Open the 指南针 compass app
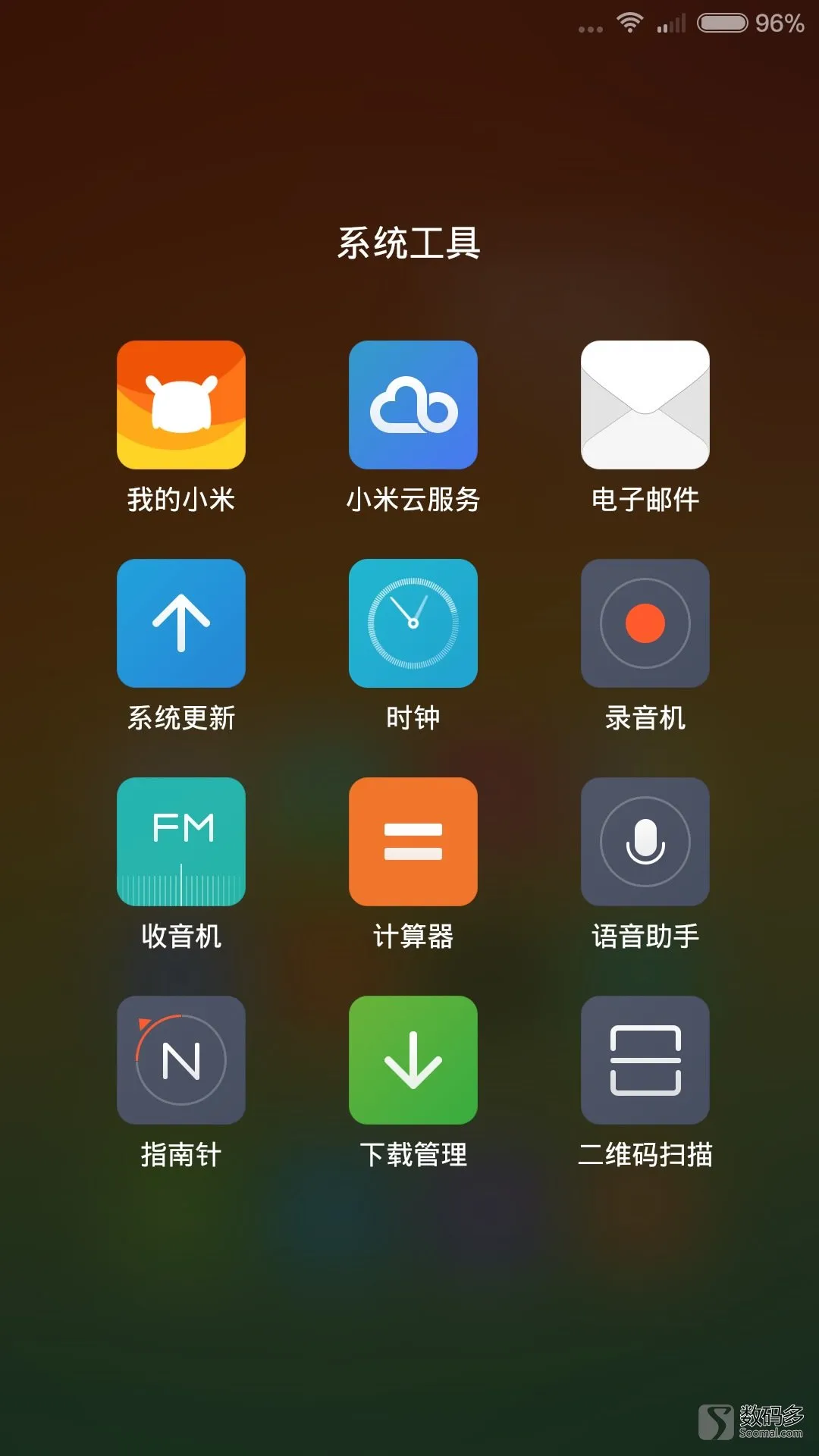 pos(181,1060)
